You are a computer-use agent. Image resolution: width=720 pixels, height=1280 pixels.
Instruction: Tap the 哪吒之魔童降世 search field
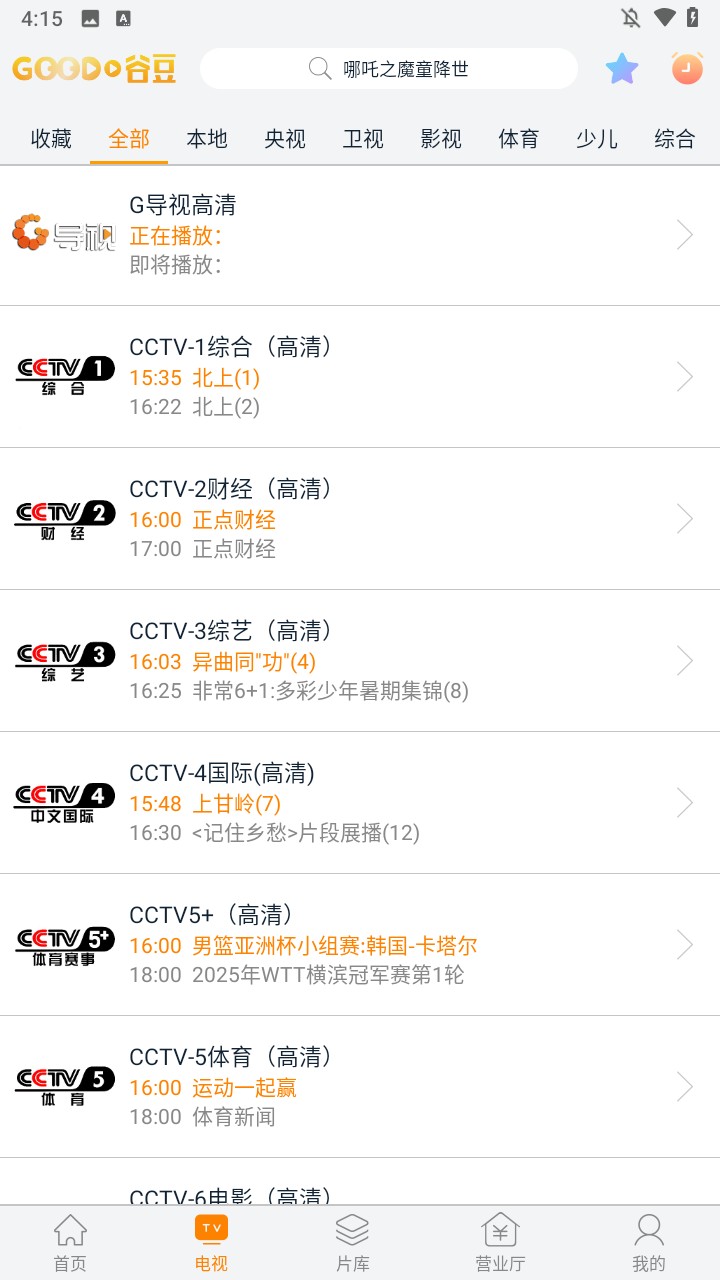(388, 68)
